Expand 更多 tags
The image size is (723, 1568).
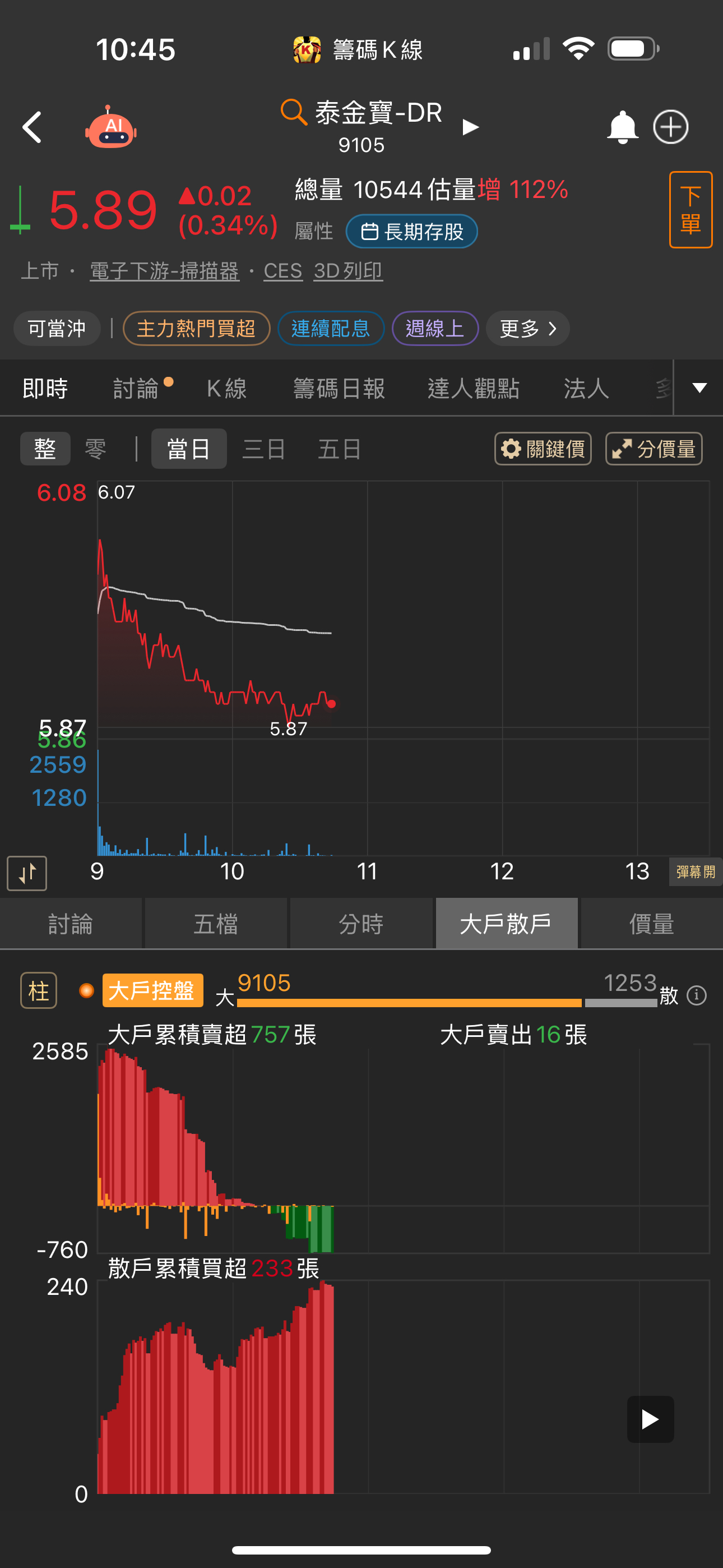(x=527, y=329)
